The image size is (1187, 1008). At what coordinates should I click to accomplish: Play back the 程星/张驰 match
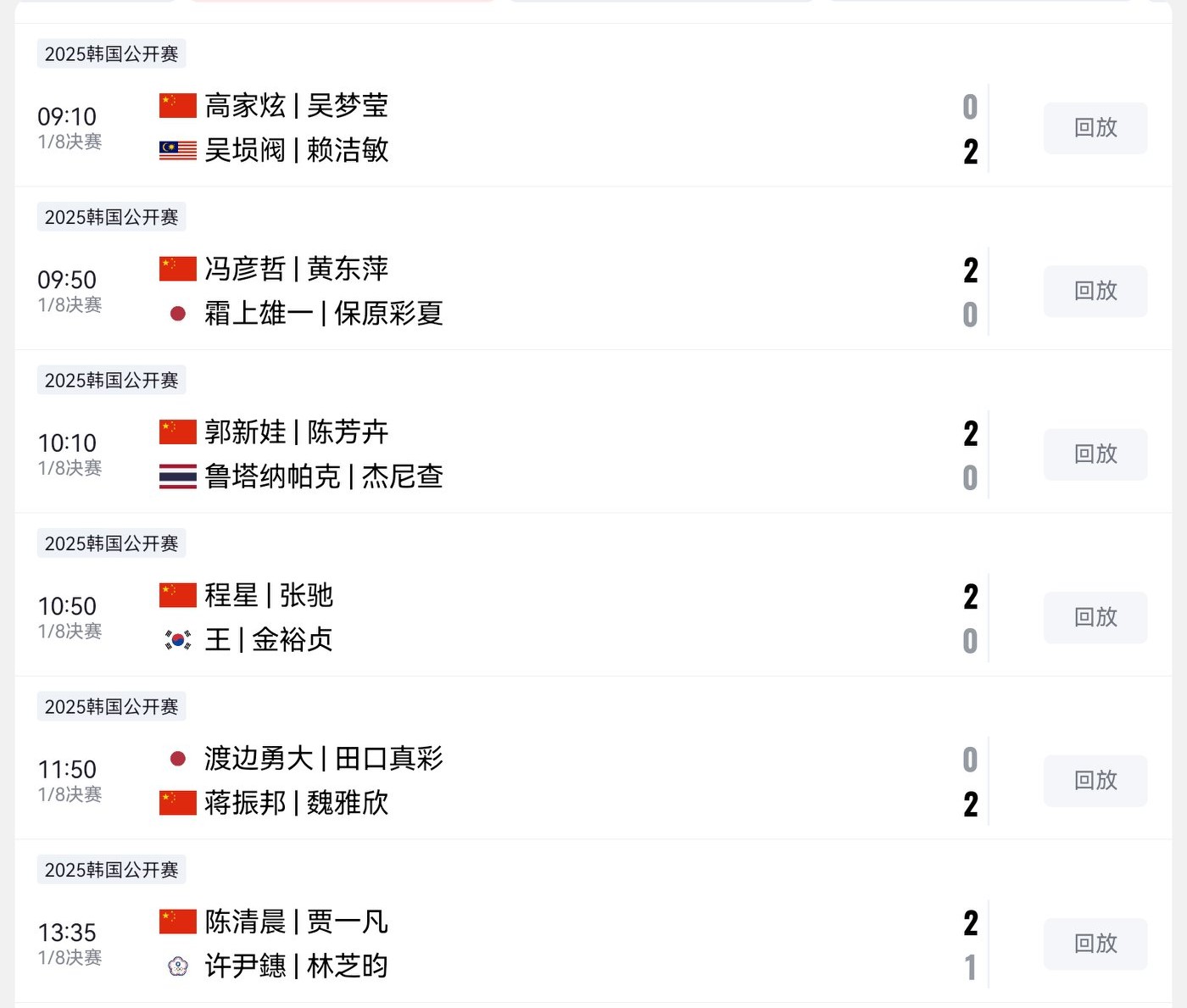(x=1095, y=617)
